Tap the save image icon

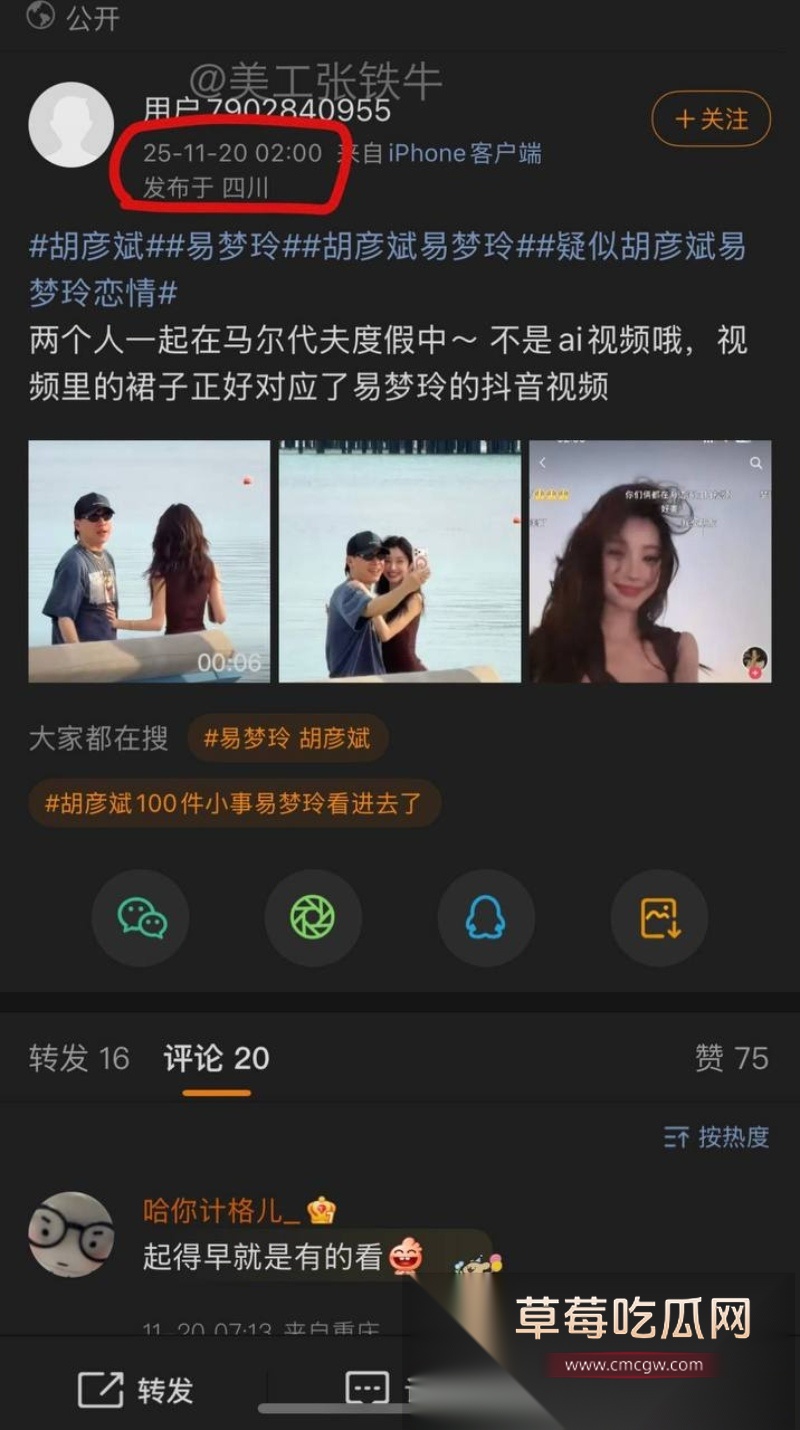[x=659, y=917]
